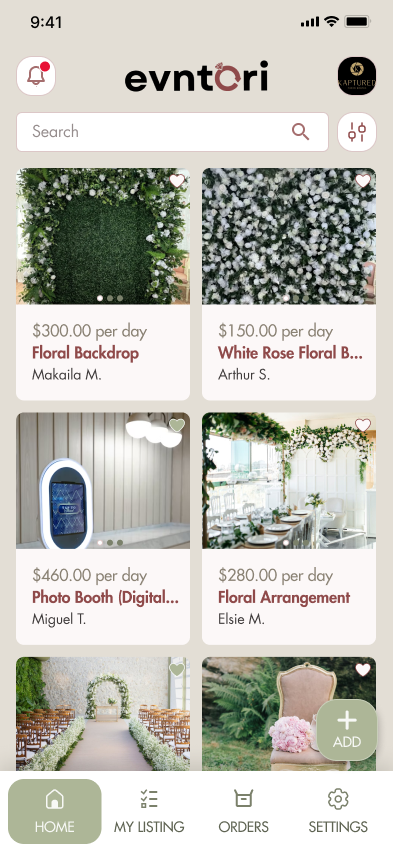Unfavorite the Photo Booth listing

pos(177,425)
